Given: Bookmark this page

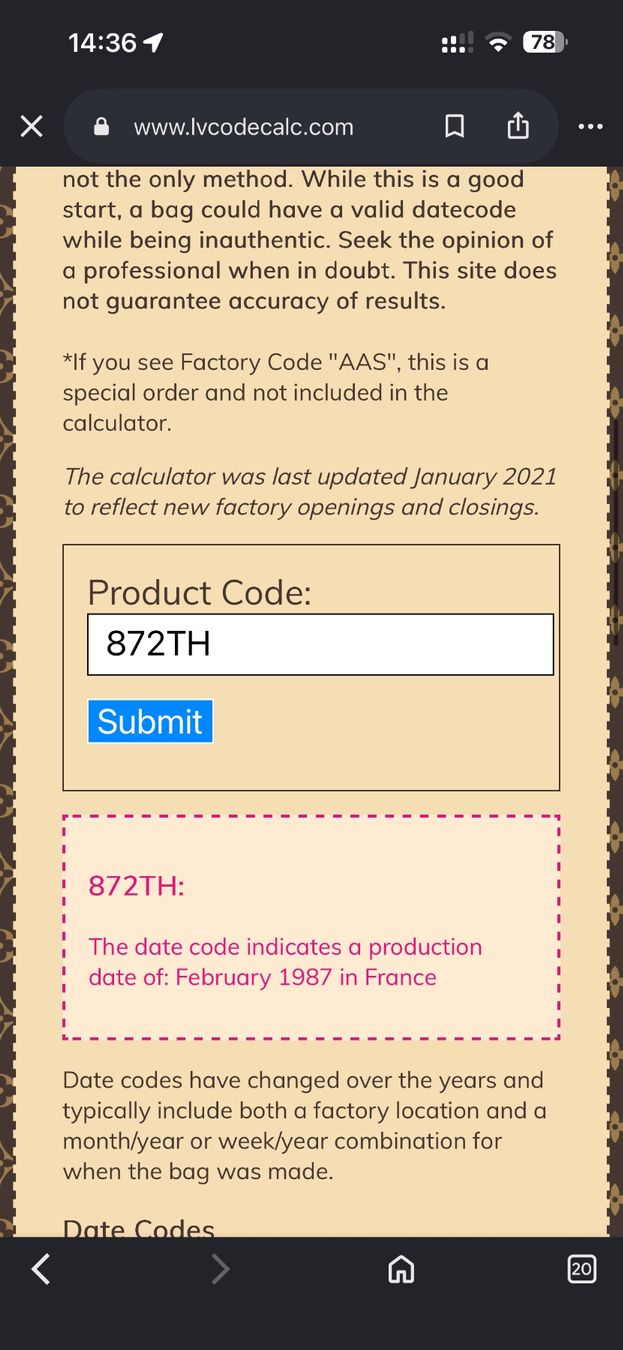Looking at the screenshot, I should click(454, 126).
